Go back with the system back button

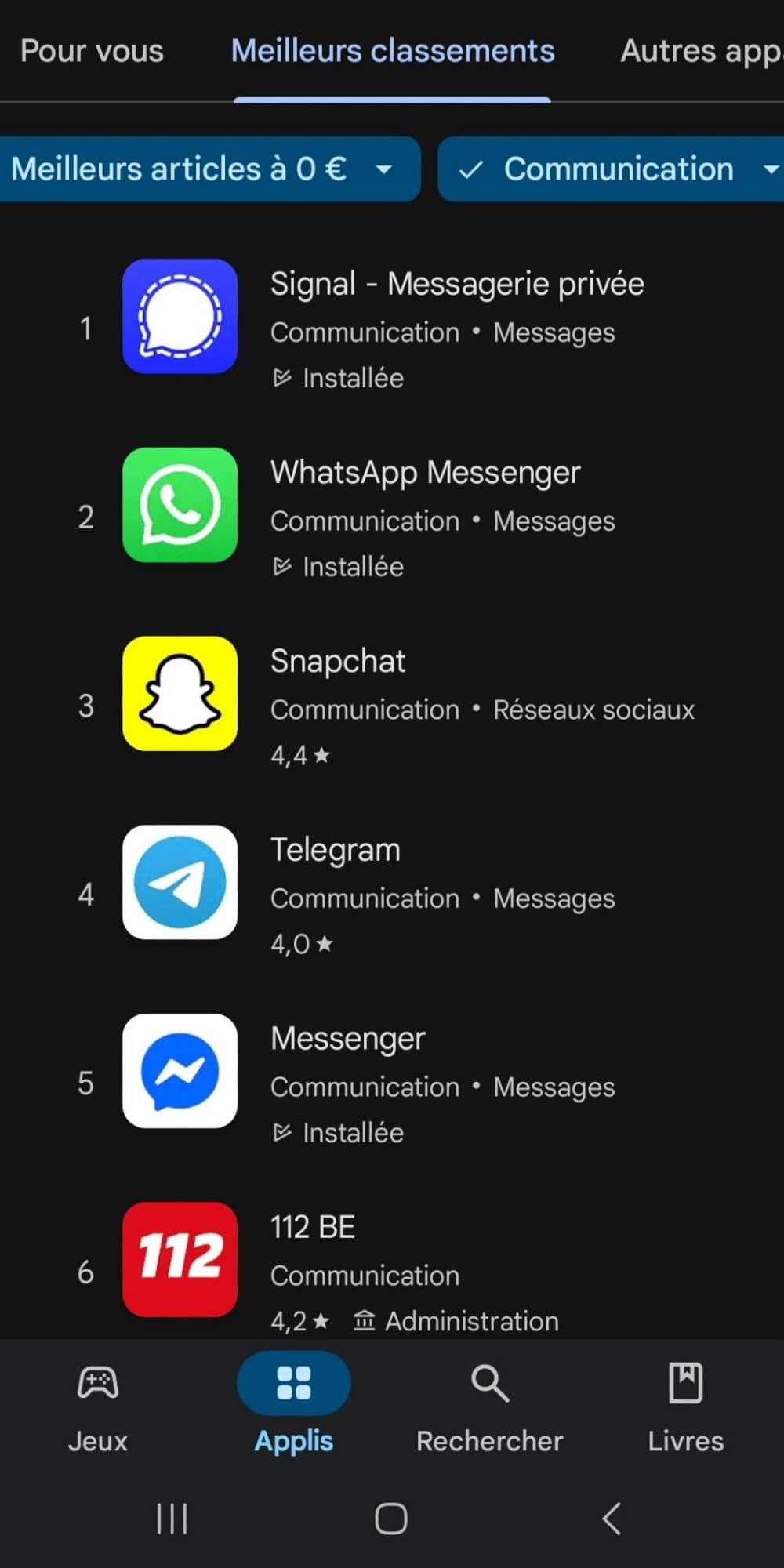point(612,1519)
